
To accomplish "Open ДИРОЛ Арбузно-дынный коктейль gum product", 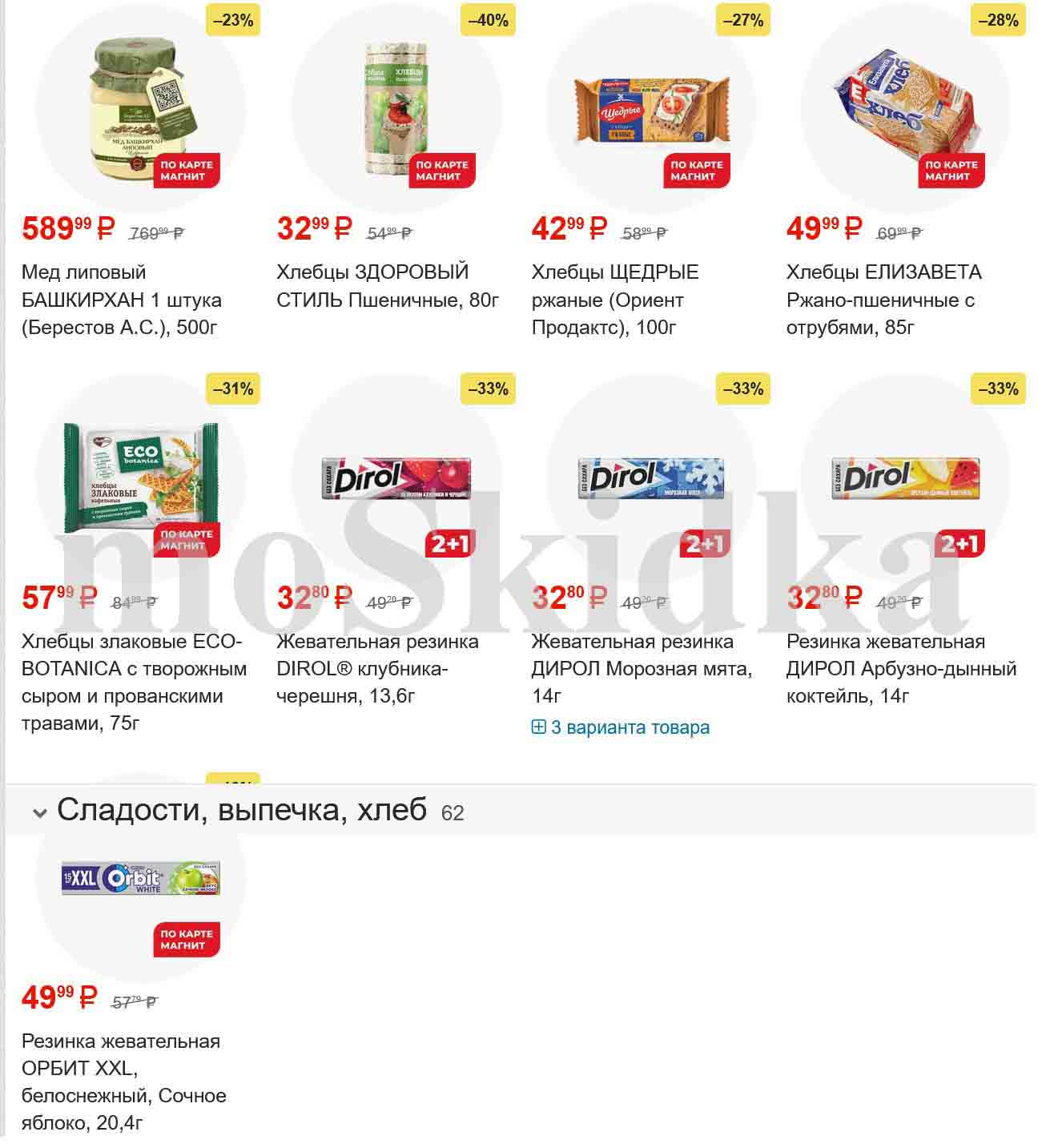I will (x=900, y=668).
